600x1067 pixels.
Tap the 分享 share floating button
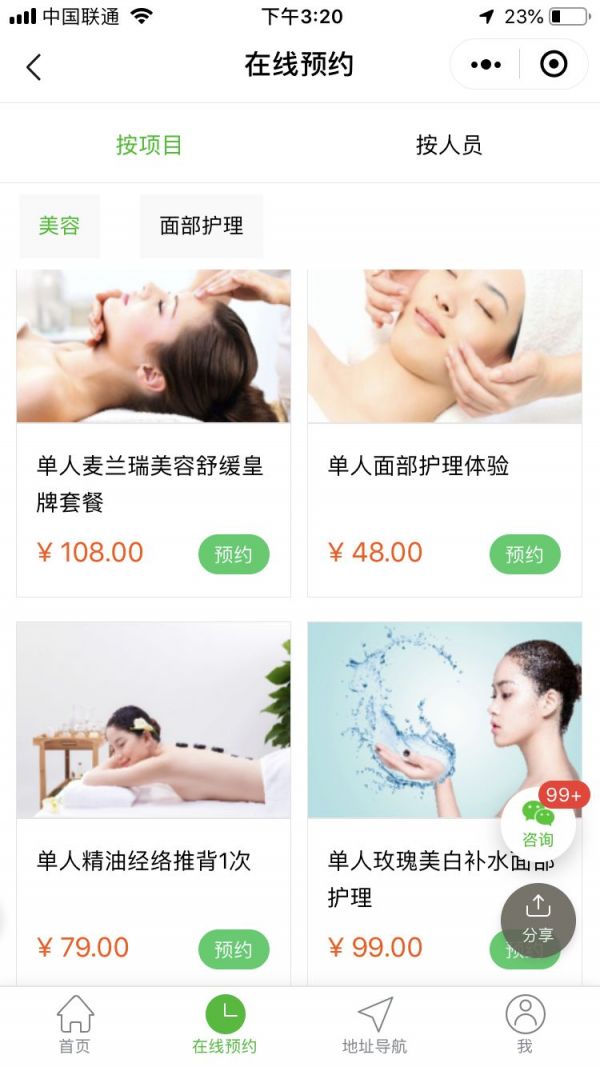[538, 920]
